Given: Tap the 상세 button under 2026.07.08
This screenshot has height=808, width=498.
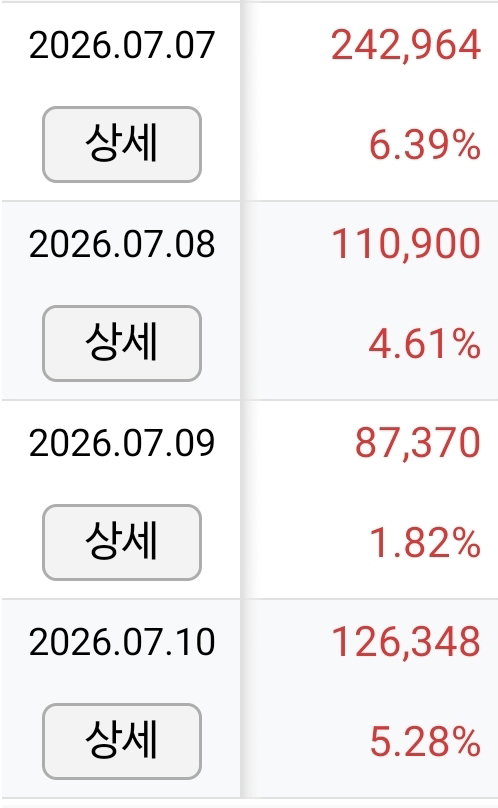Looking at the screenshot, I should coord(122,343).
